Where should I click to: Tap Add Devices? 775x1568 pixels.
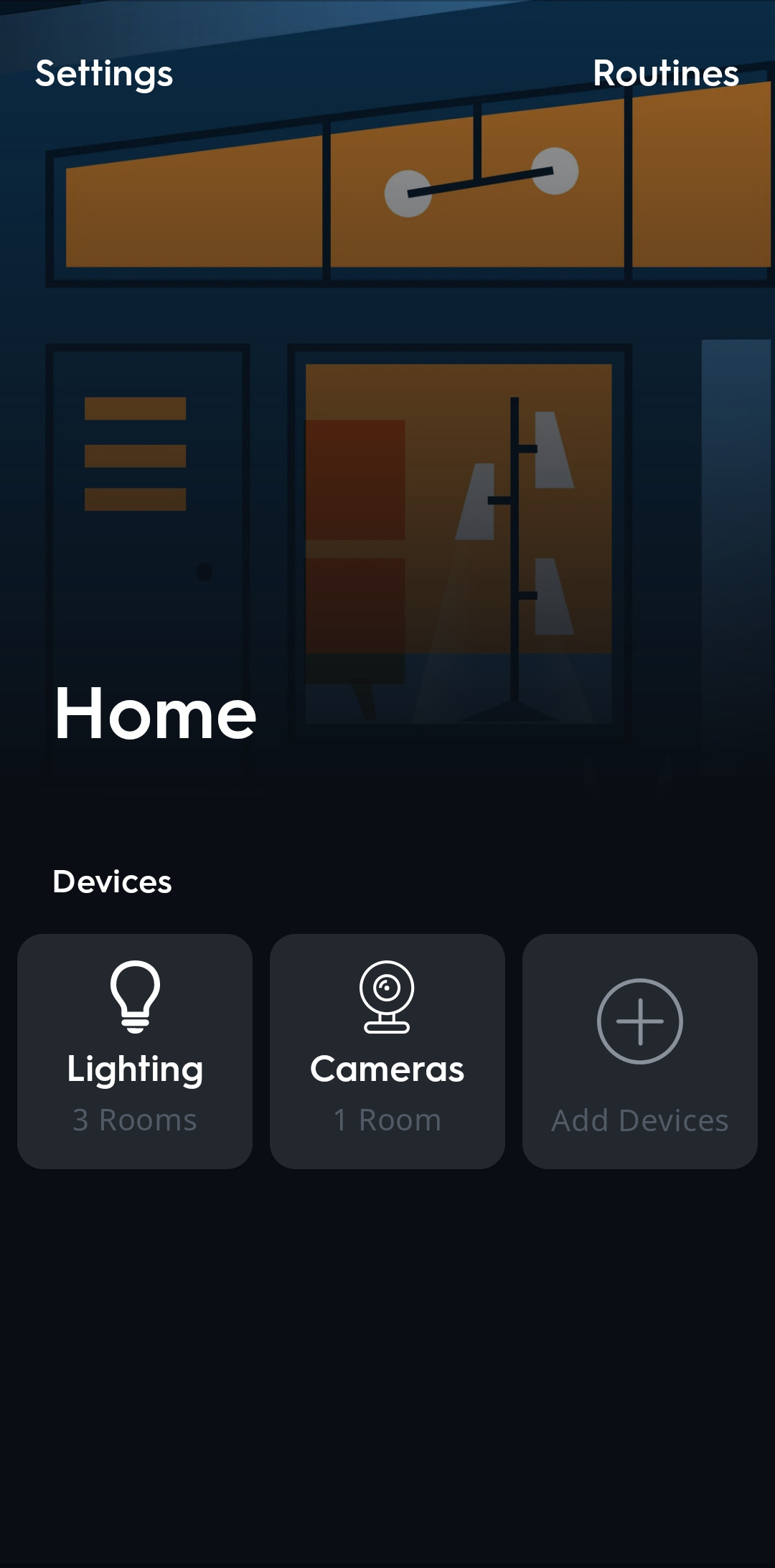tap(639, 1051)
